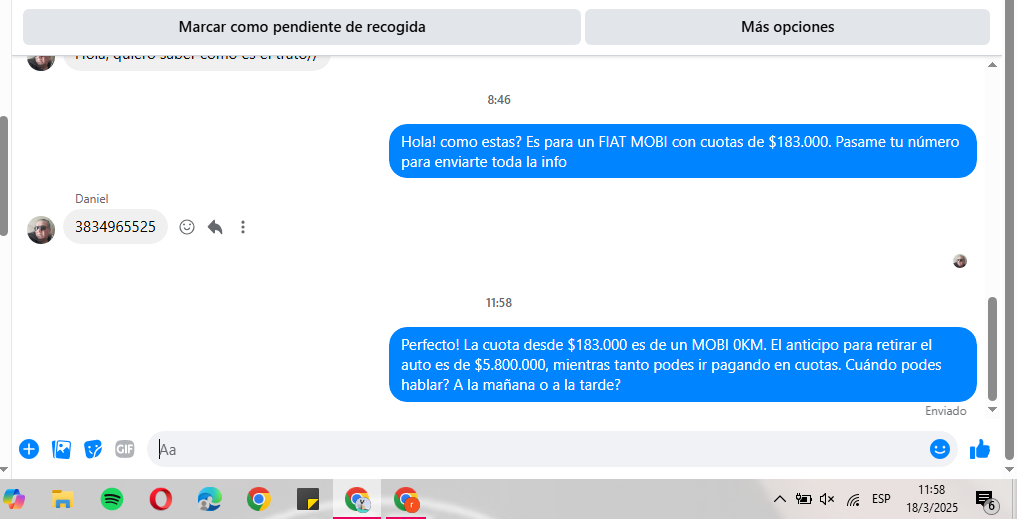Open the plus menu for more actions
The image size is (1017, 519).
click(29, 449)
